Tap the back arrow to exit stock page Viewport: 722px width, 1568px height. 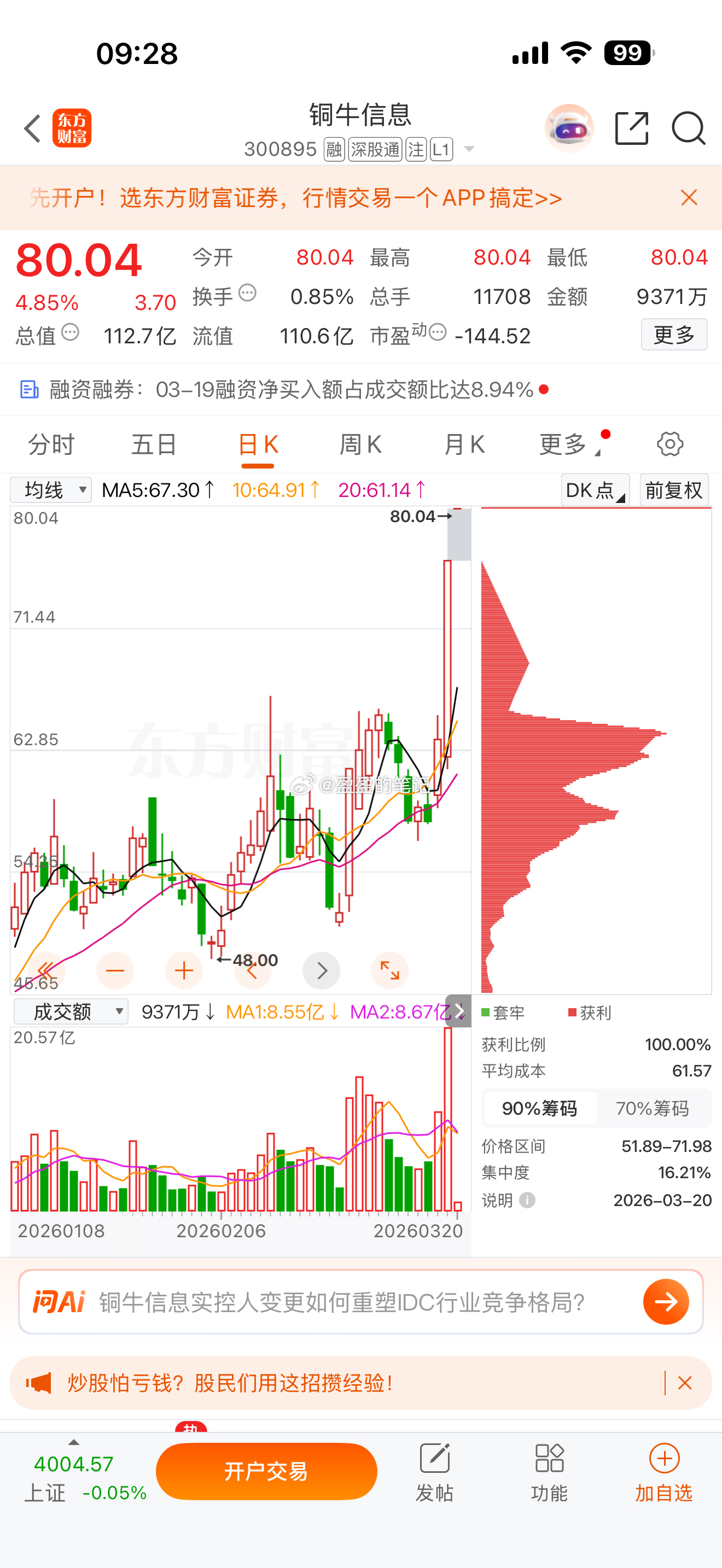[x=32, y=128]
